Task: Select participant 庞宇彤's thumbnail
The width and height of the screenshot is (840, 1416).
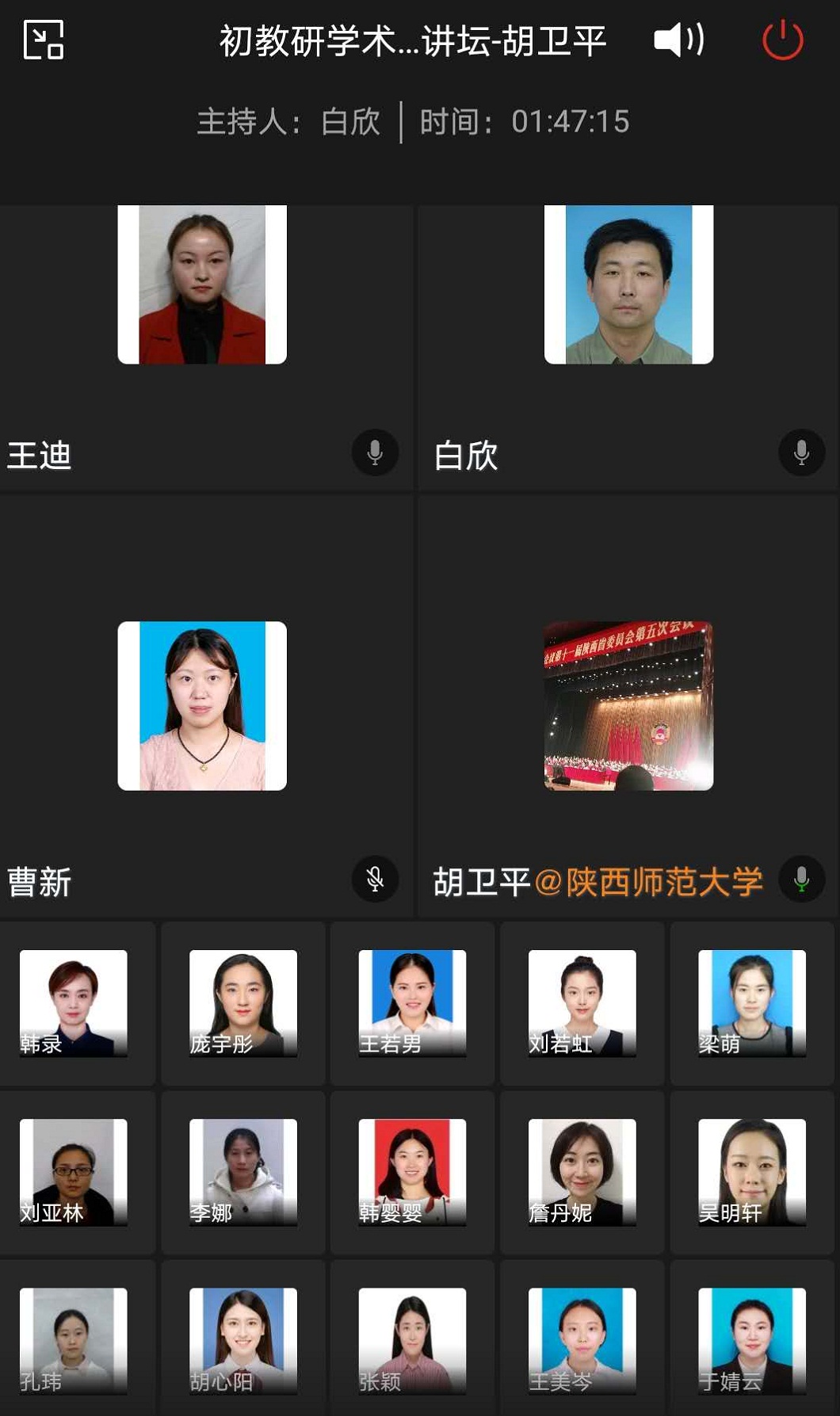Action: tap(243, 1002)
